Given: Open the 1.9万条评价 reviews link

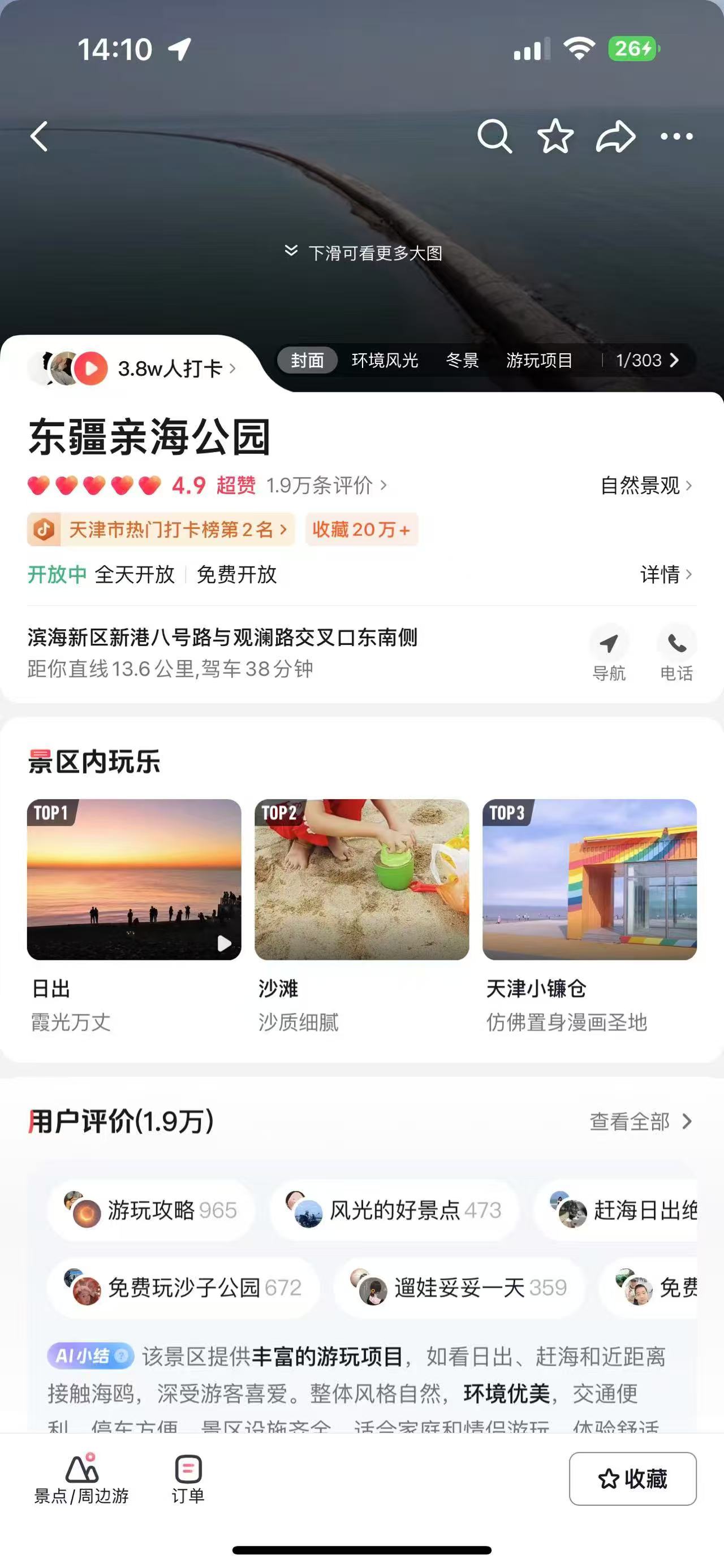Looking at the screenshot, I should [x=326, y=485].
